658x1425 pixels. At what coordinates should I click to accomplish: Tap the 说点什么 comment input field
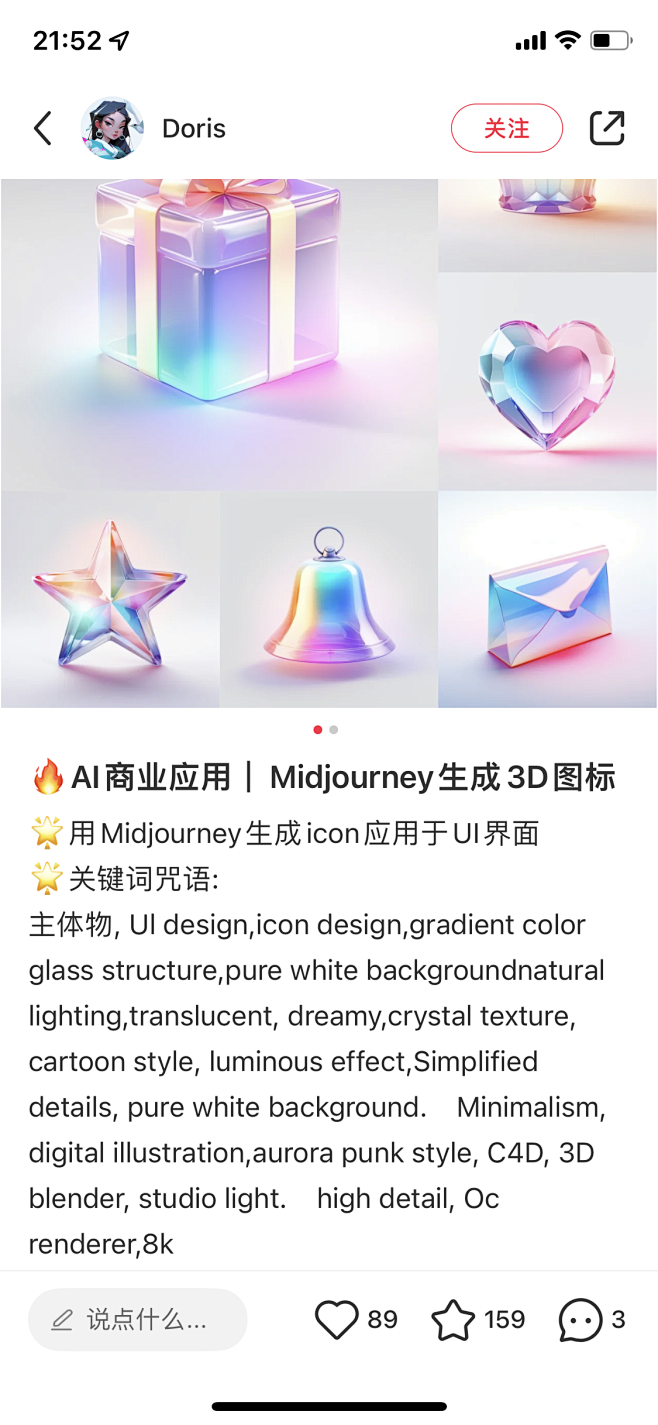coord(138,1320)
